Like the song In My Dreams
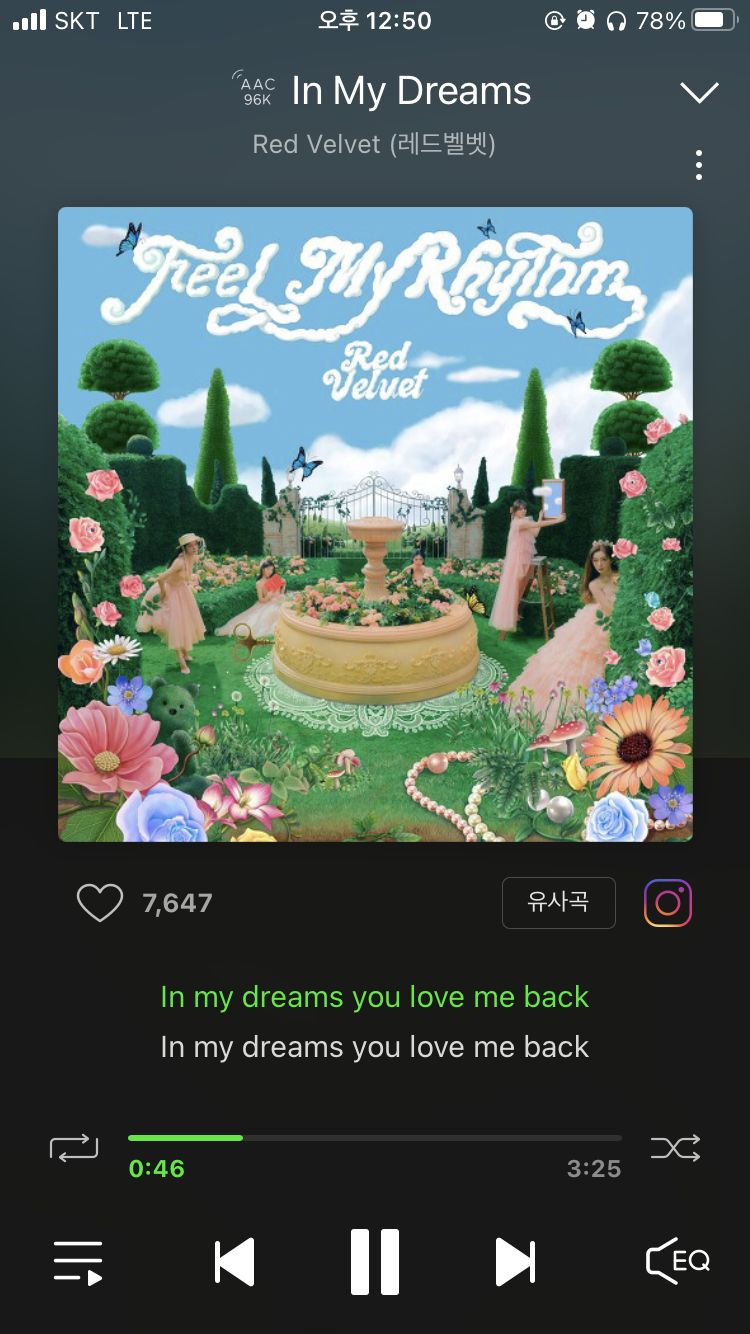Viewport: 750px width, 1334px height. 100,903
